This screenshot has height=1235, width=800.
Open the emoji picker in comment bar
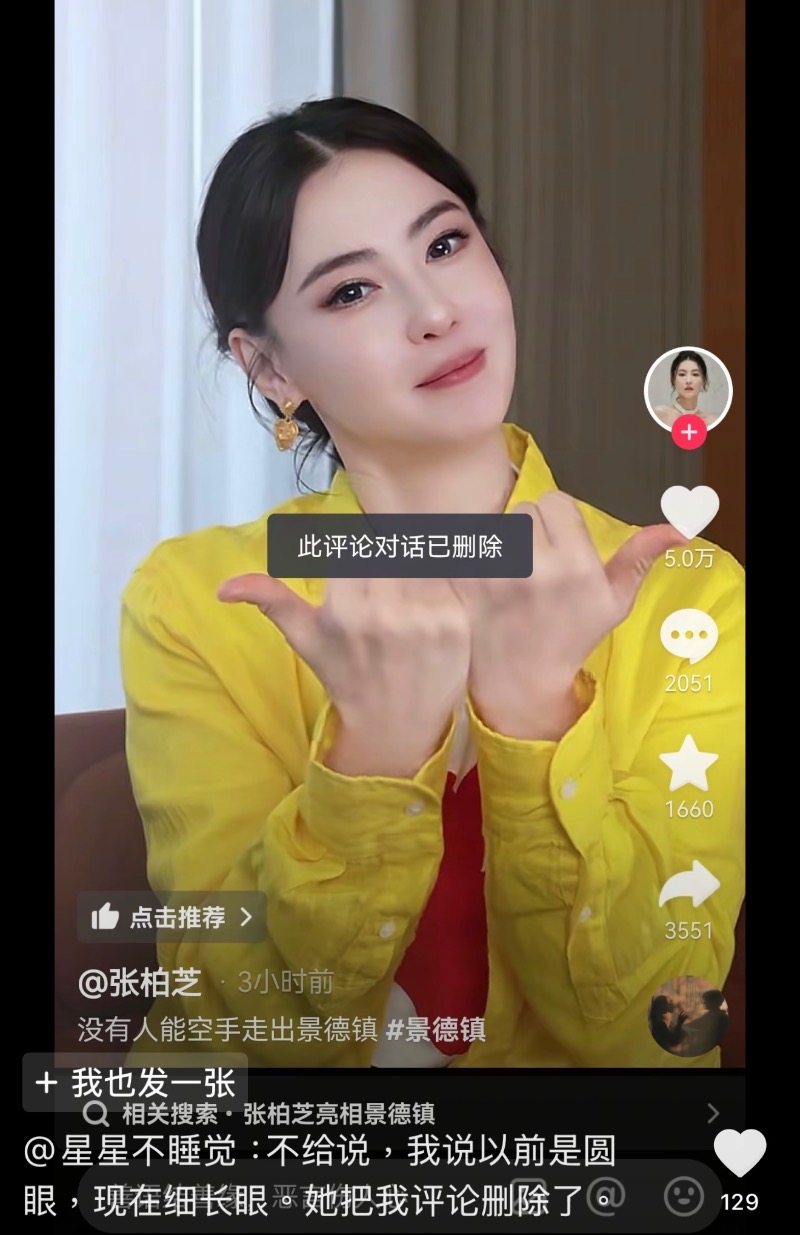pyautogui.click(x=684, y=1195)
